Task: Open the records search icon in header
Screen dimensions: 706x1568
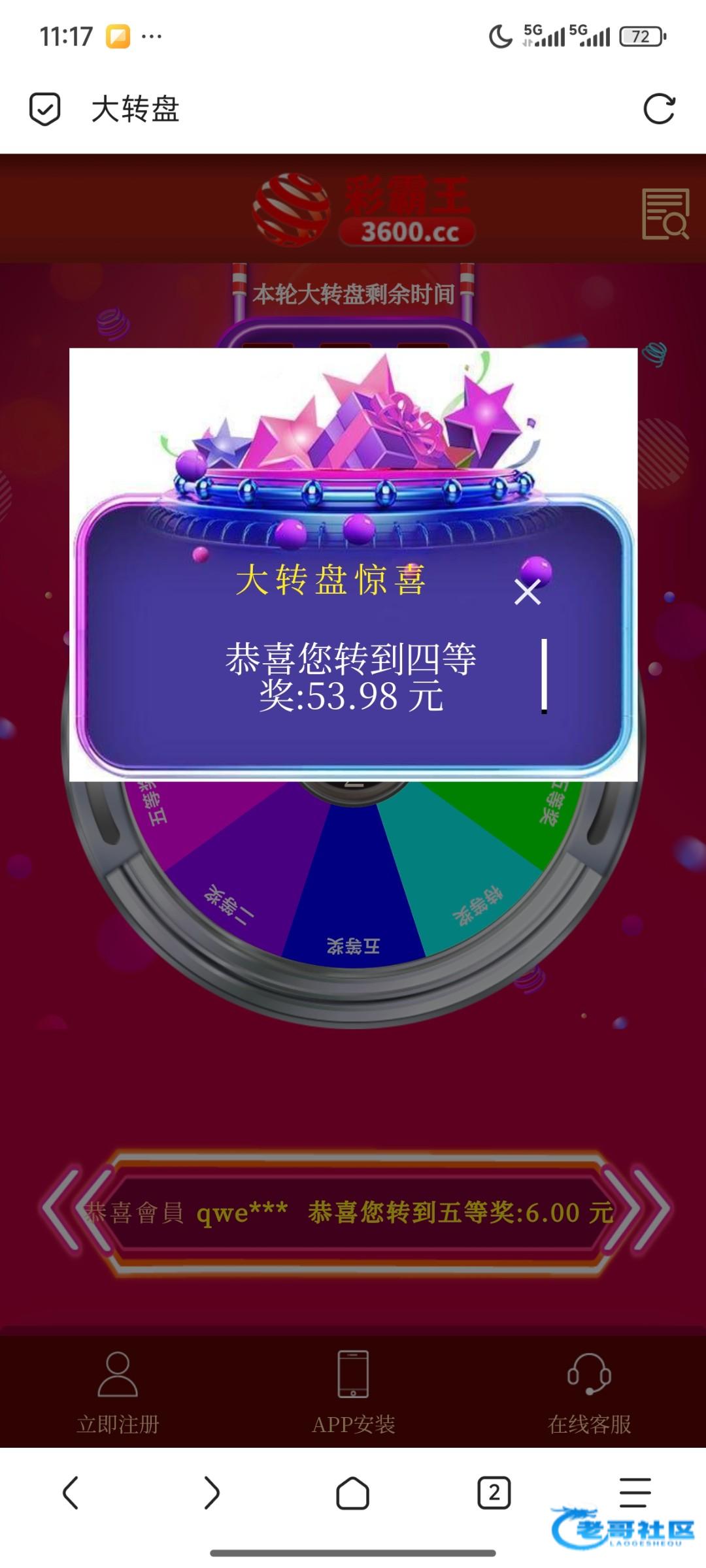Action: click(665, 214)
